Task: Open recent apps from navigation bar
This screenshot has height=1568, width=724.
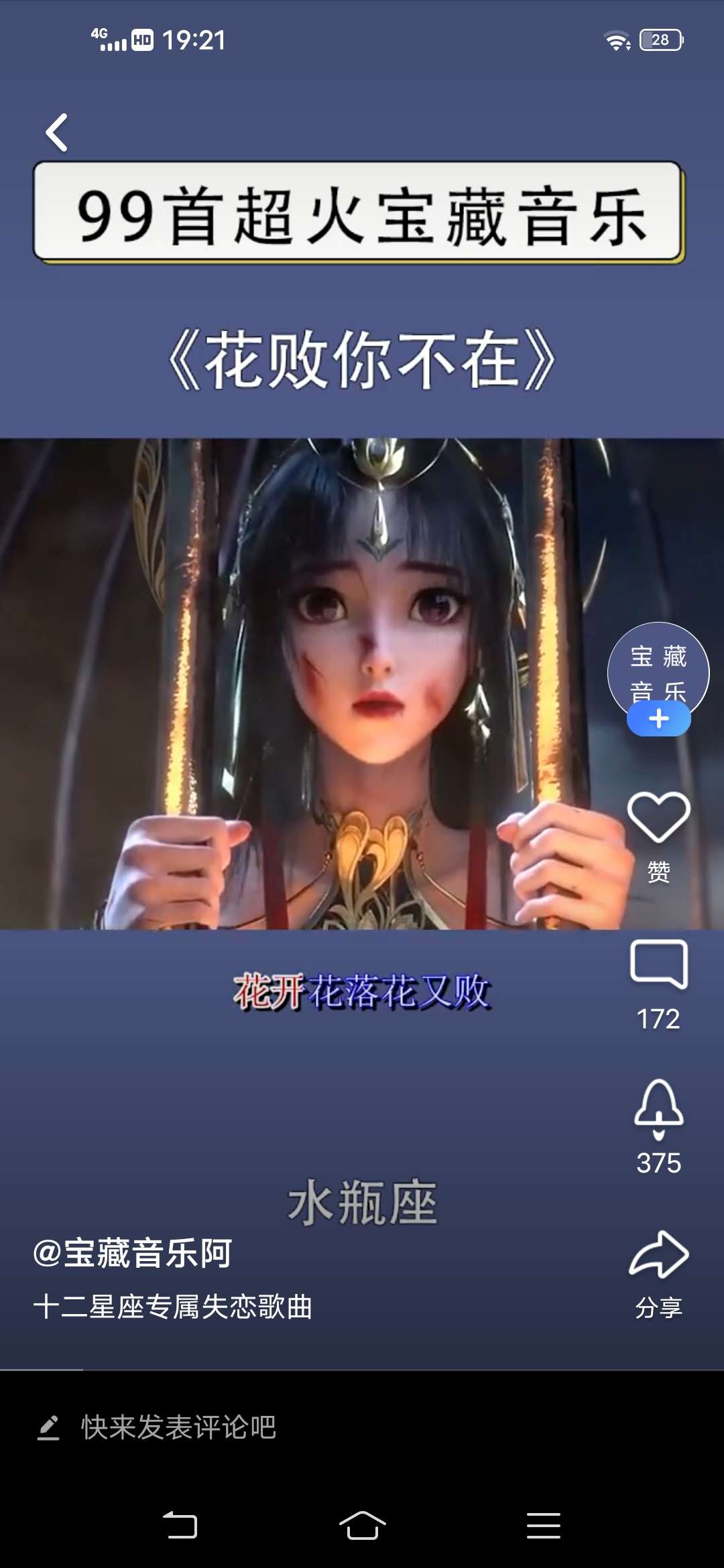Action: (x=543, y=1526)
